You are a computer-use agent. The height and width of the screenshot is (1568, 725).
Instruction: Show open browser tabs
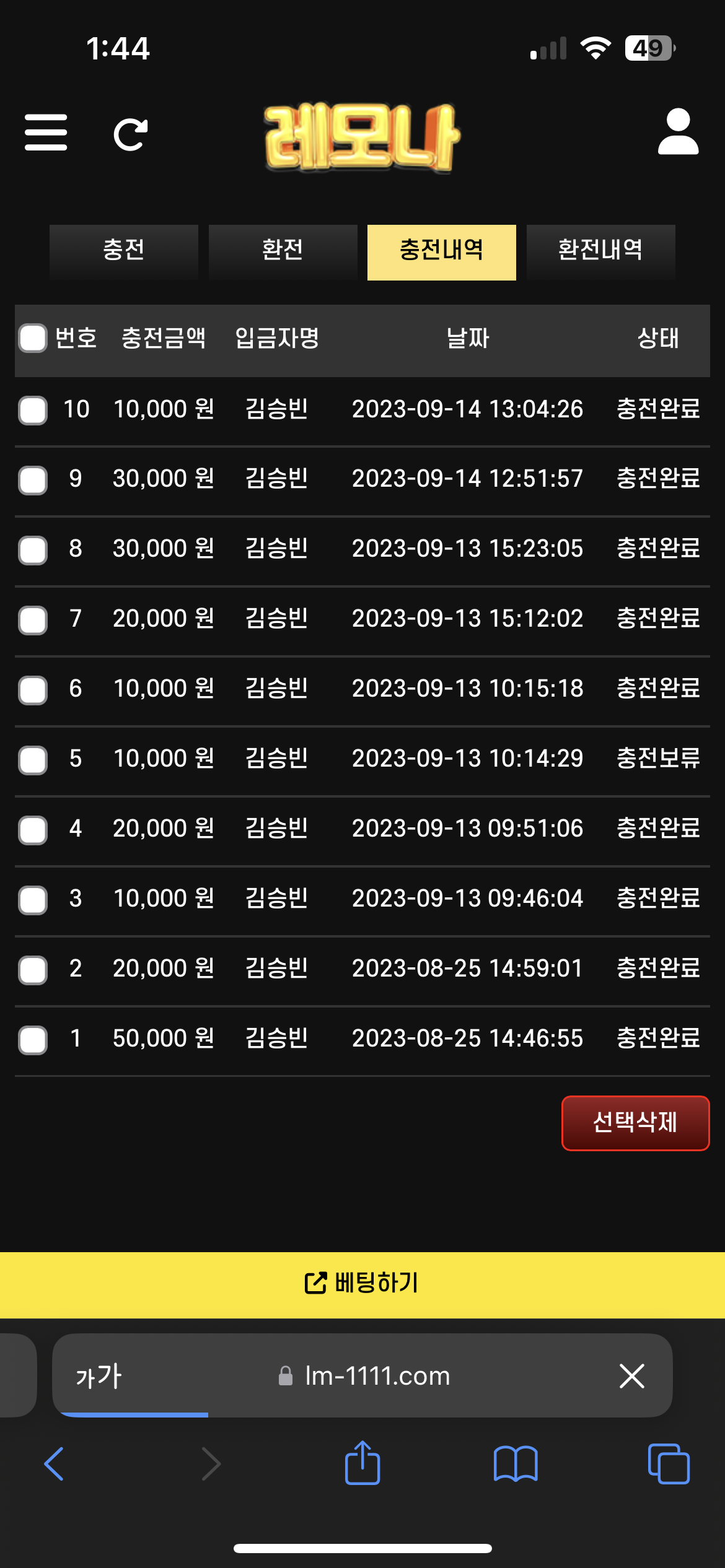pos(669,1463)
